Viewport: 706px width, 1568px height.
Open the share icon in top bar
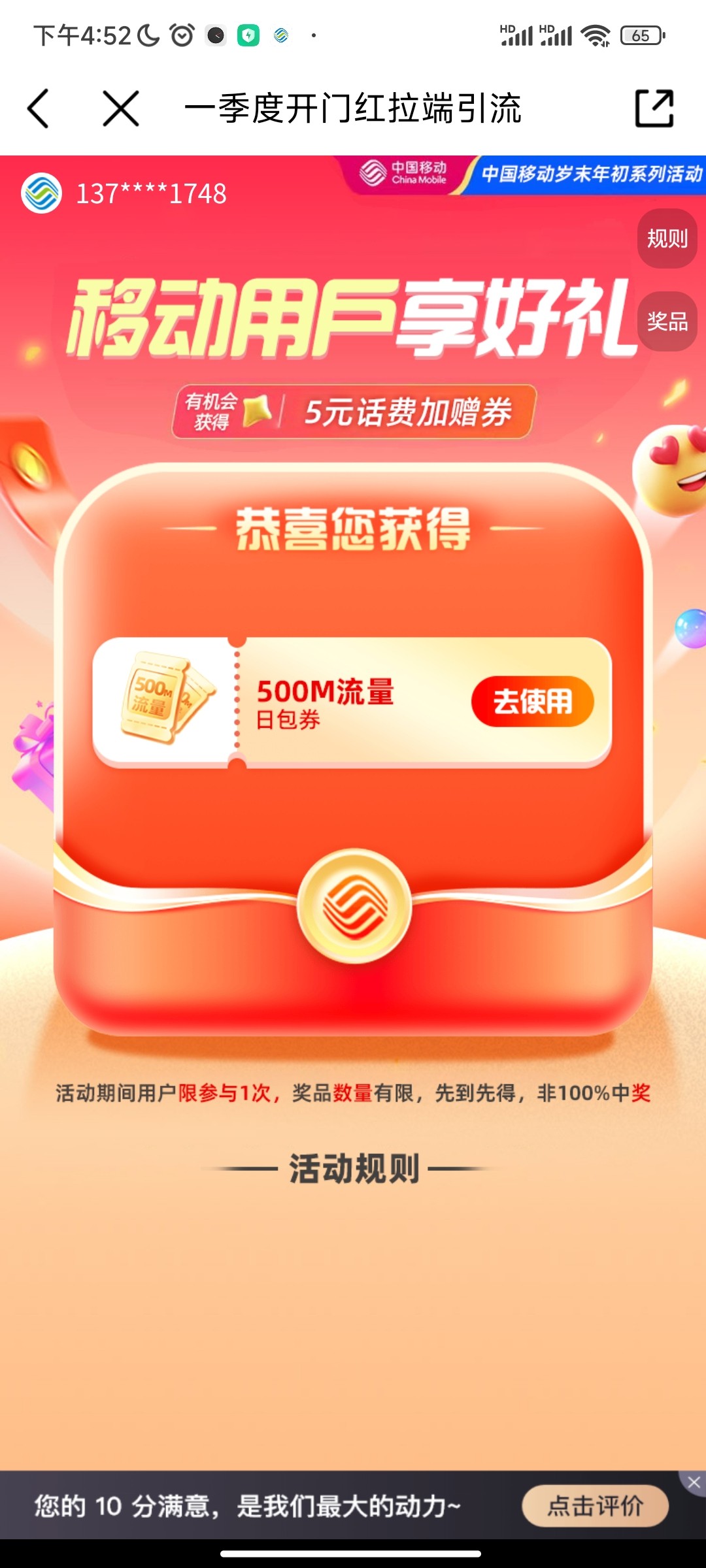pyautogui.click(x=654, y=108)
